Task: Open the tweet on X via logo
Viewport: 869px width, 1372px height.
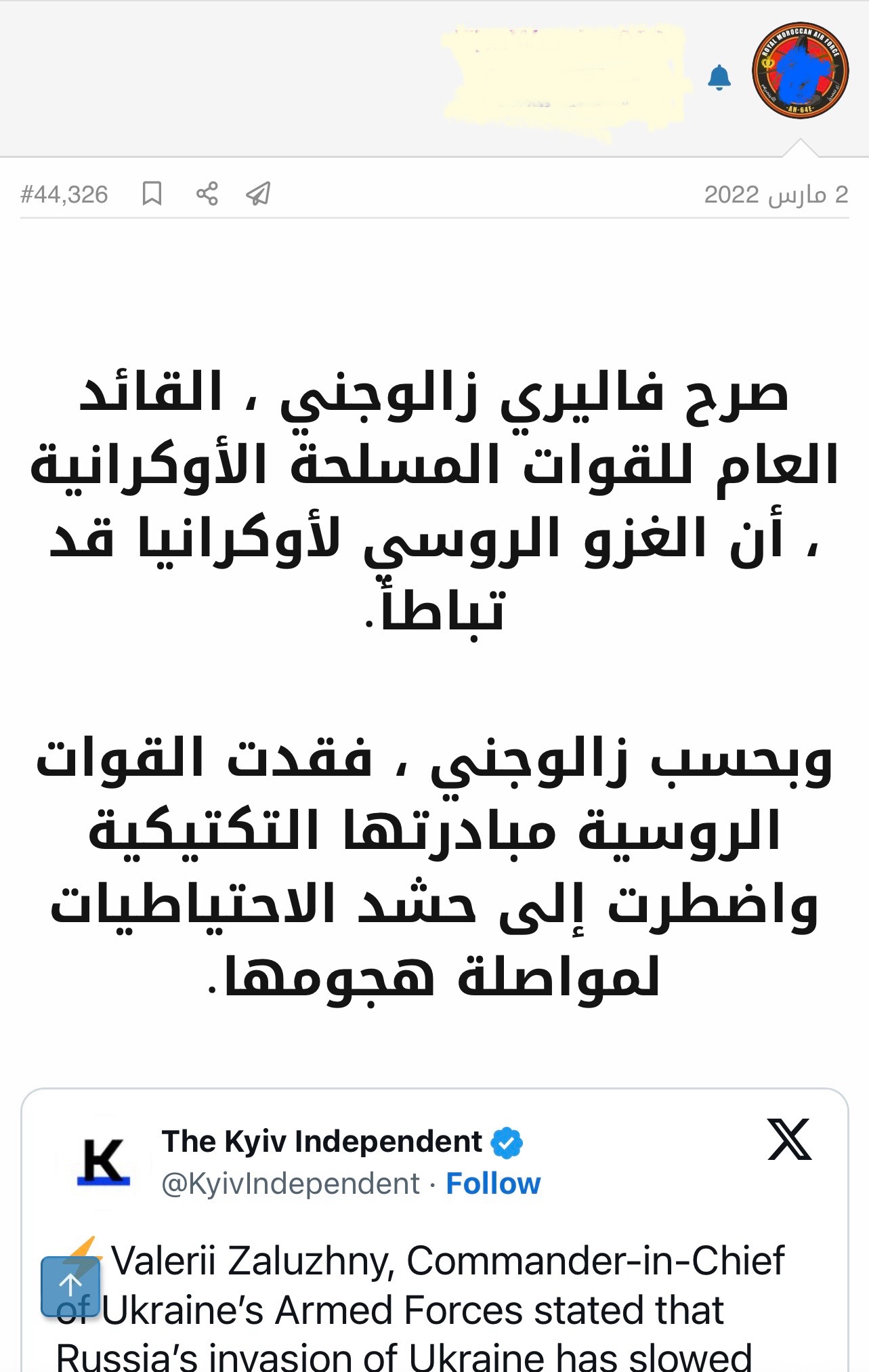Action: tap(789, 1140)
